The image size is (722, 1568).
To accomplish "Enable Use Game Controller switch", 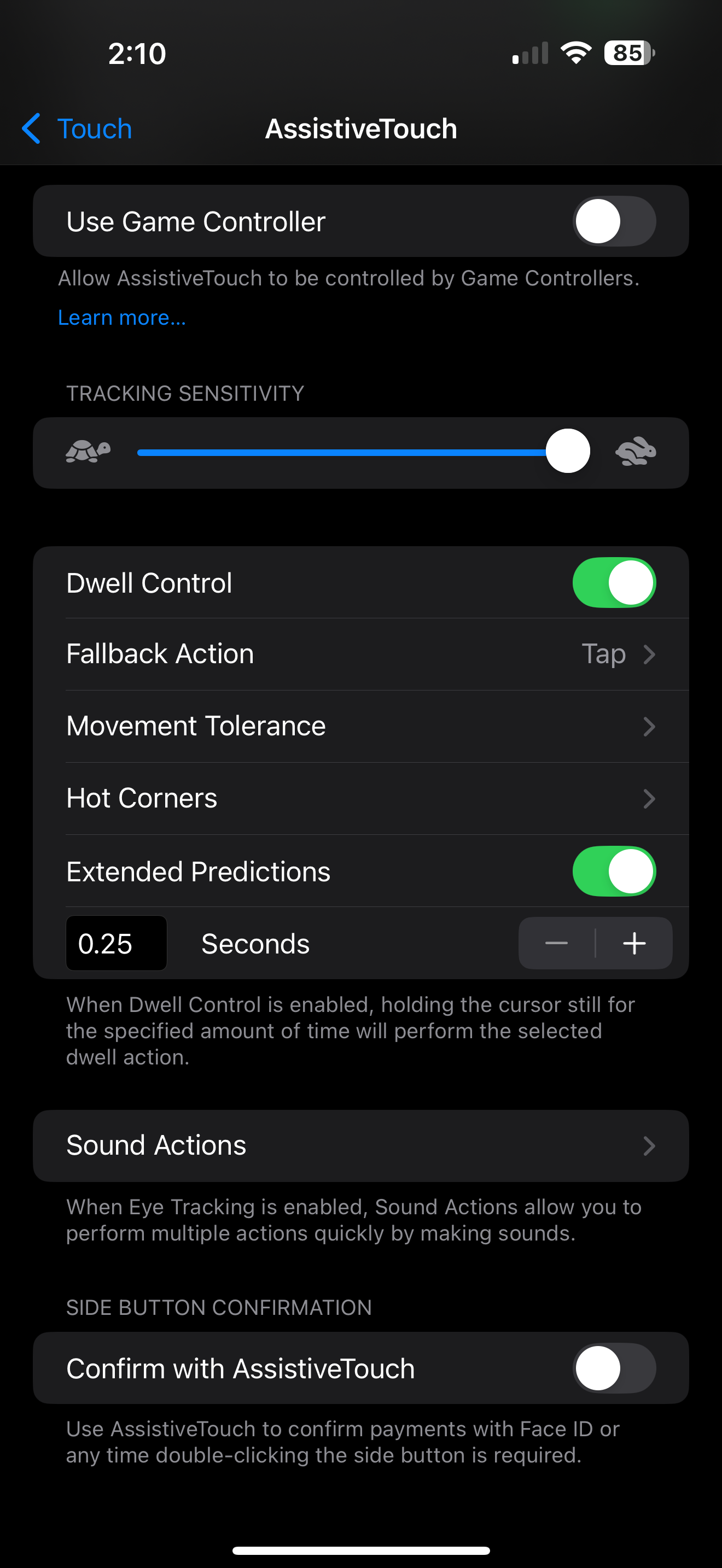I will tap(614, 221).
